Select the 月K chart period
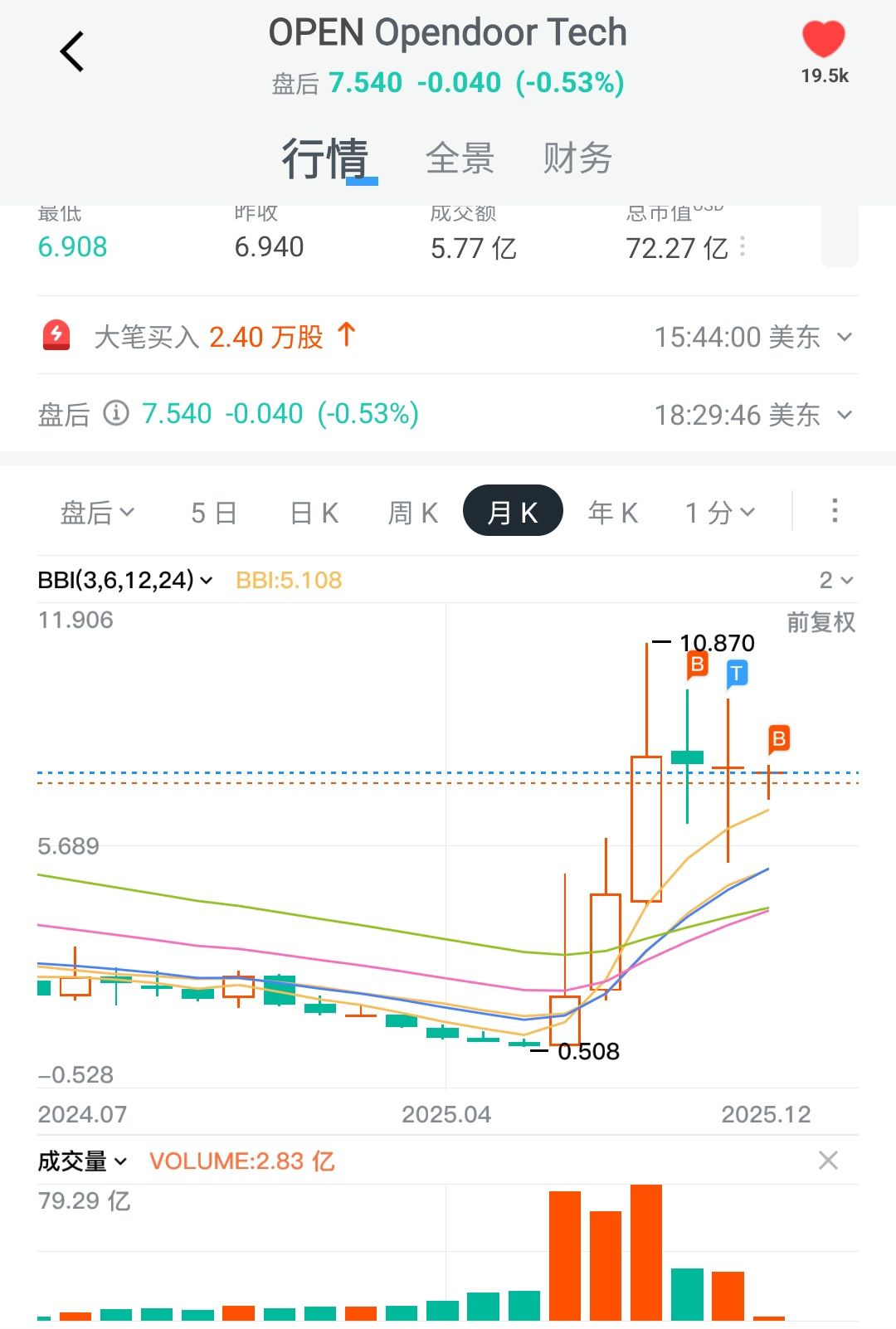Screen dimensions: 896x1329 [x=513, y=511]
